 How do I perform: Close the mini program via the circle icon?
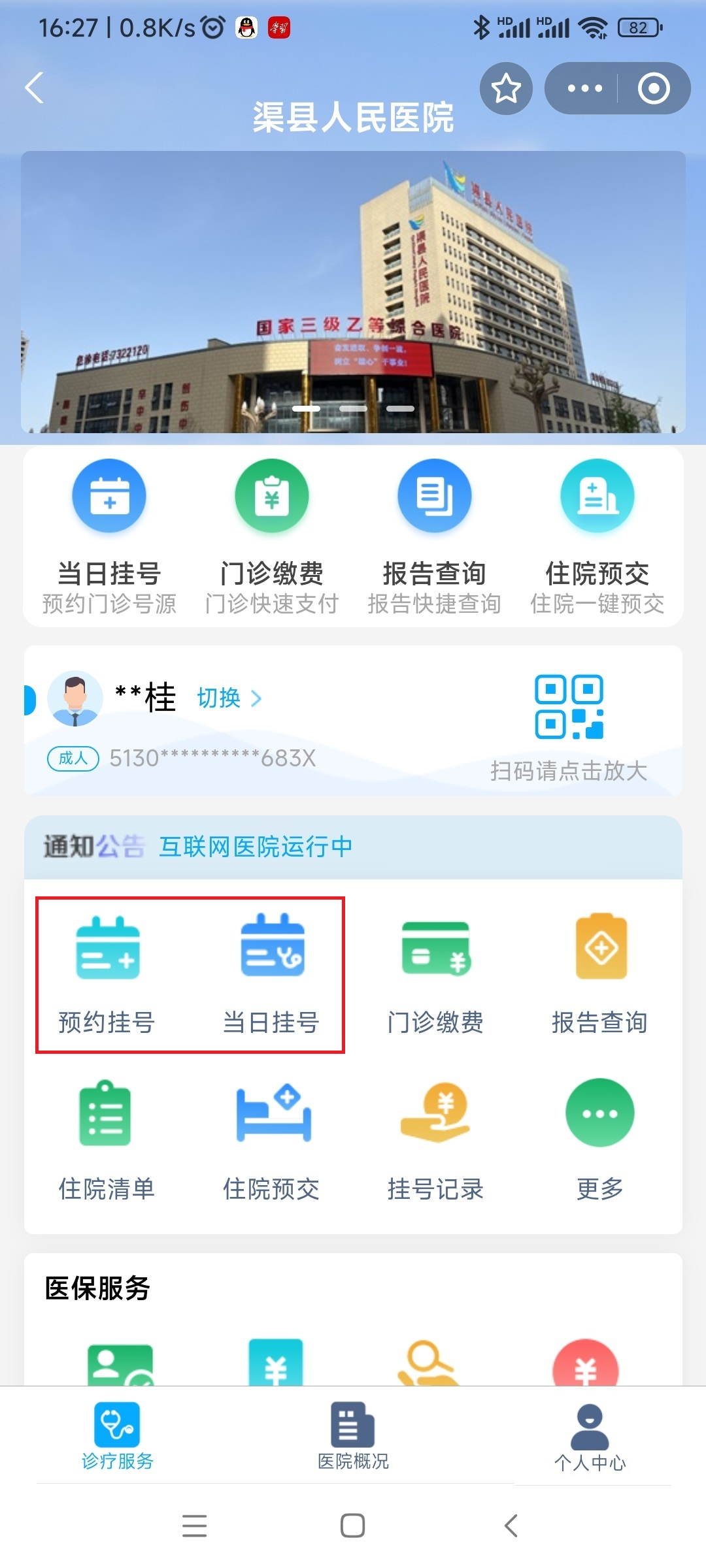click(x=654, y=88)
